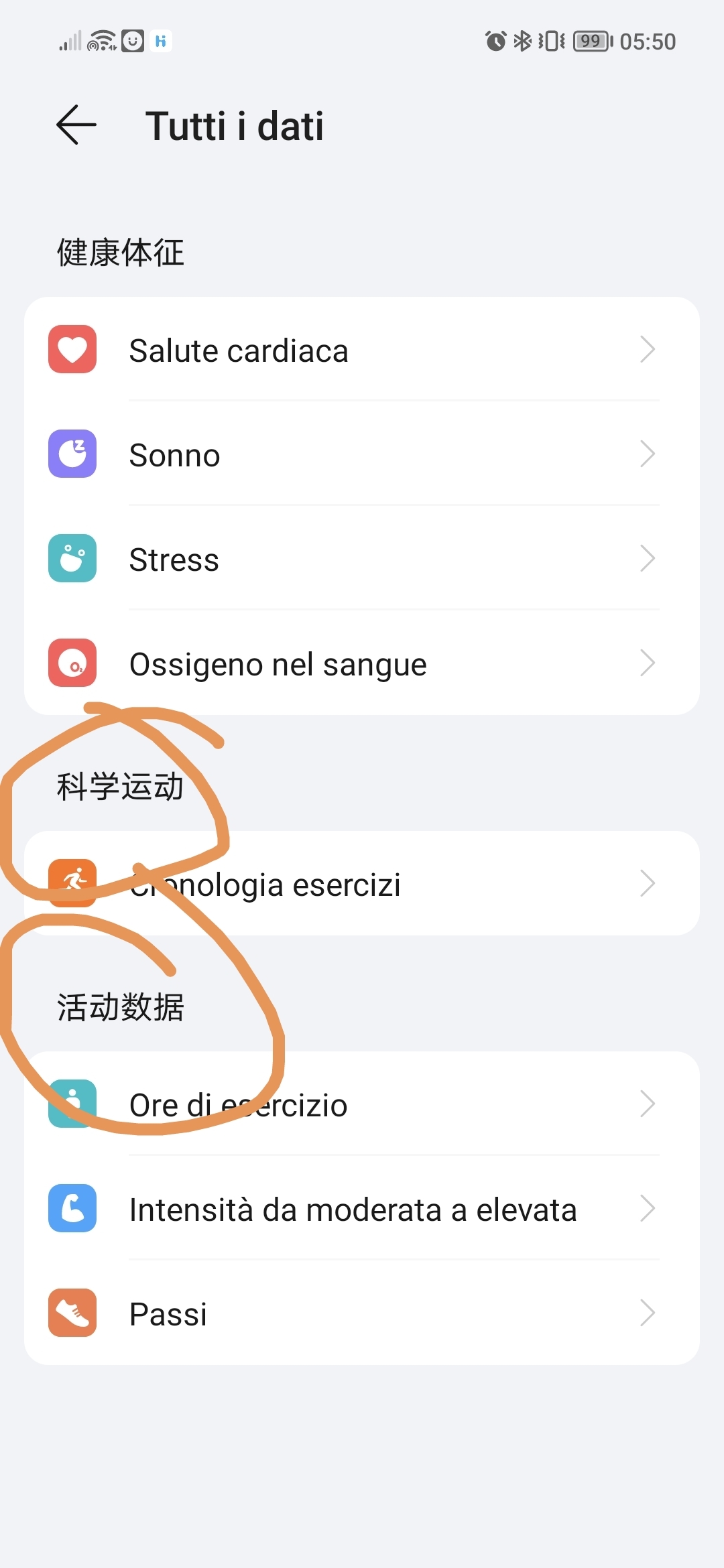This screenshot has width=724, height=1568.
Task: Open Cronologia esercizi
Action: point(362,884)
